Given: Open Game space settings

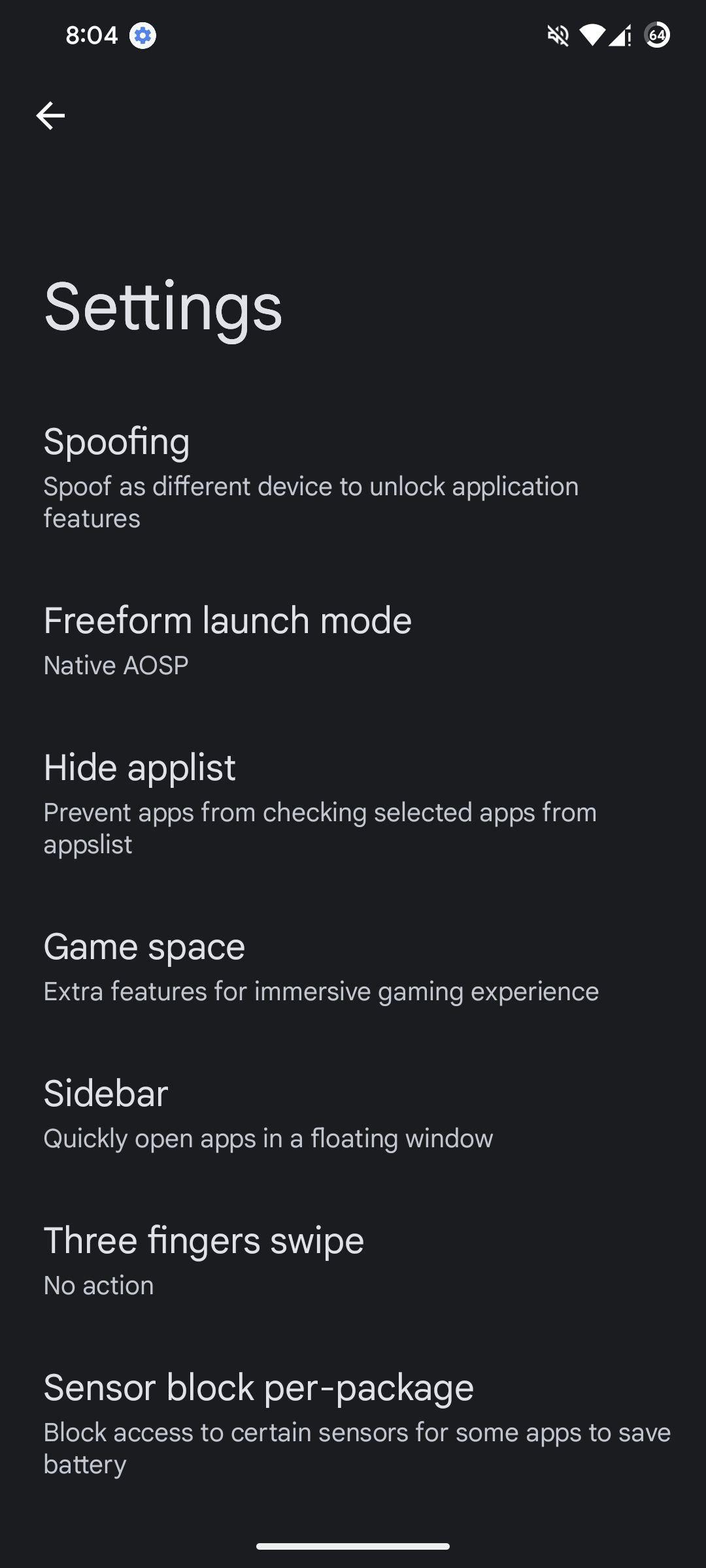Looking at the screenshot, I should [353, 967].
